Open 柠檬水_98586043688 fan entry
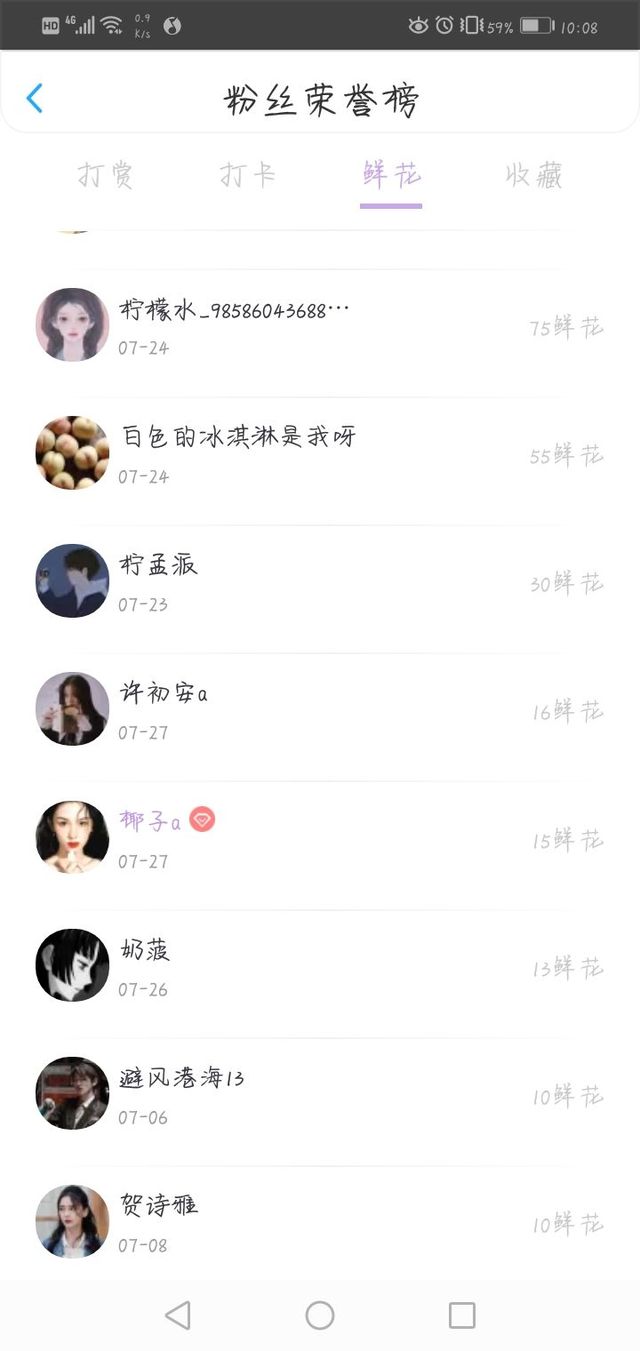This screenshot has height=1351, width=640. 320,326
